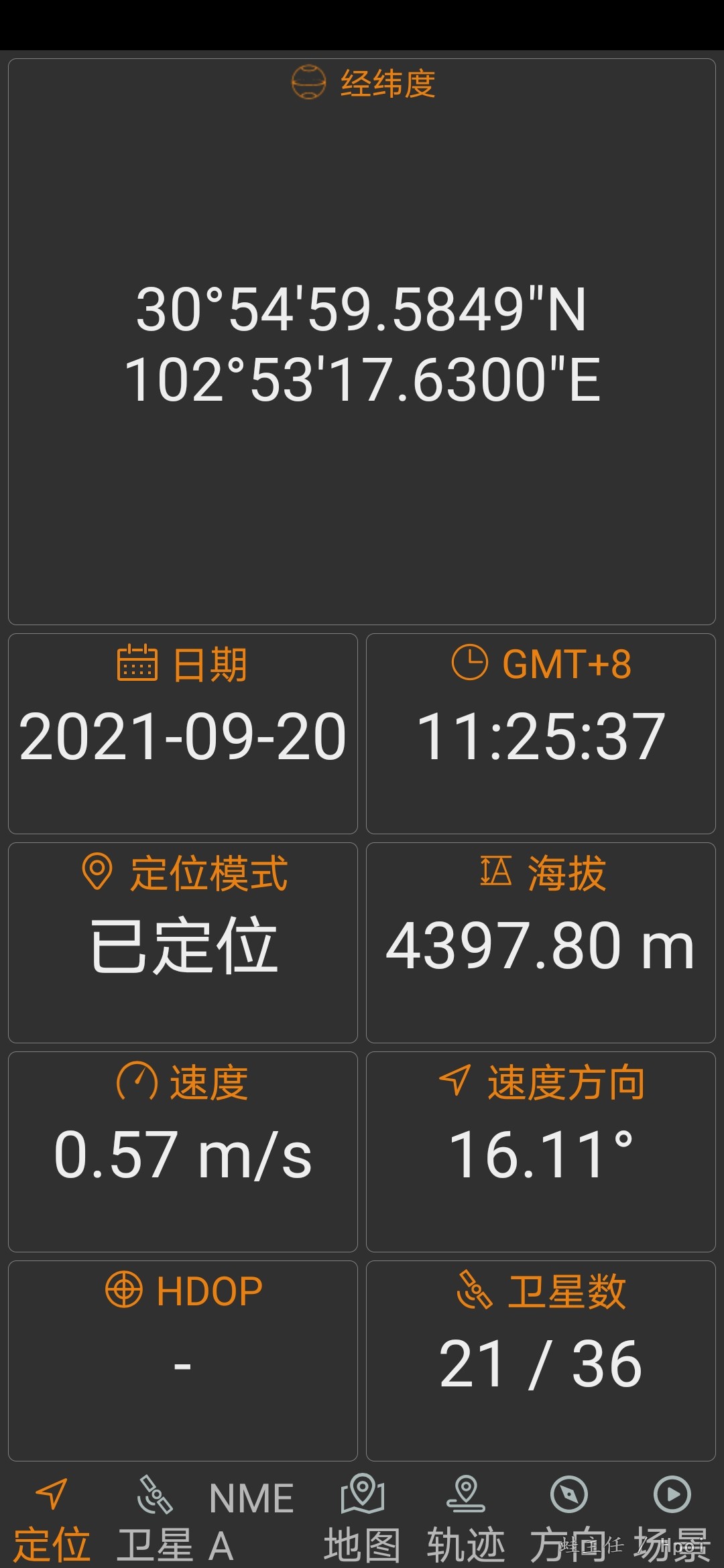Viewport: 724px width, 1568px height.
Task: Switch to the 场景 scene tab
Action: point(672,1520)
